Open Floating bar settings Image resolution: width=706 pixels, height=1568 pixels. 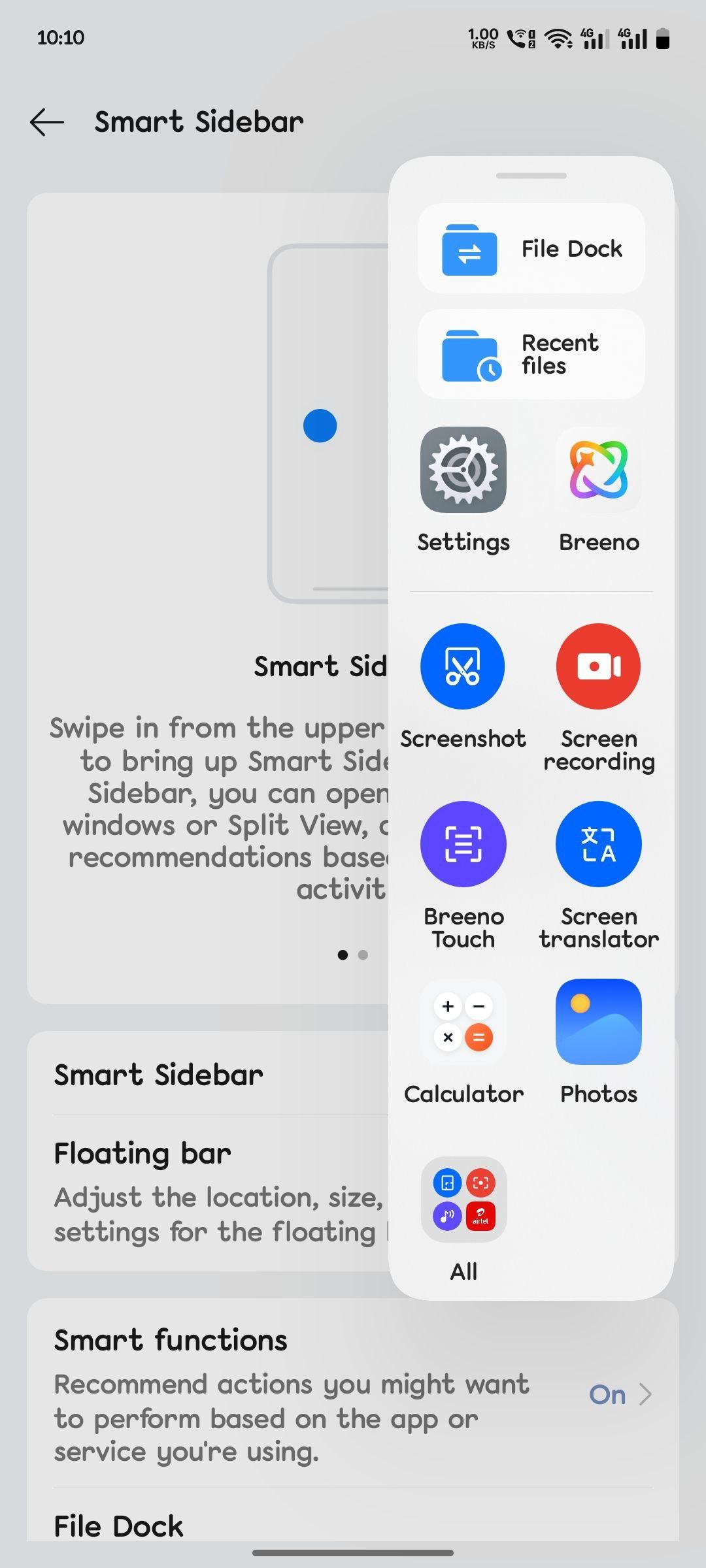pyautogui.click(x=208, y=1193)
